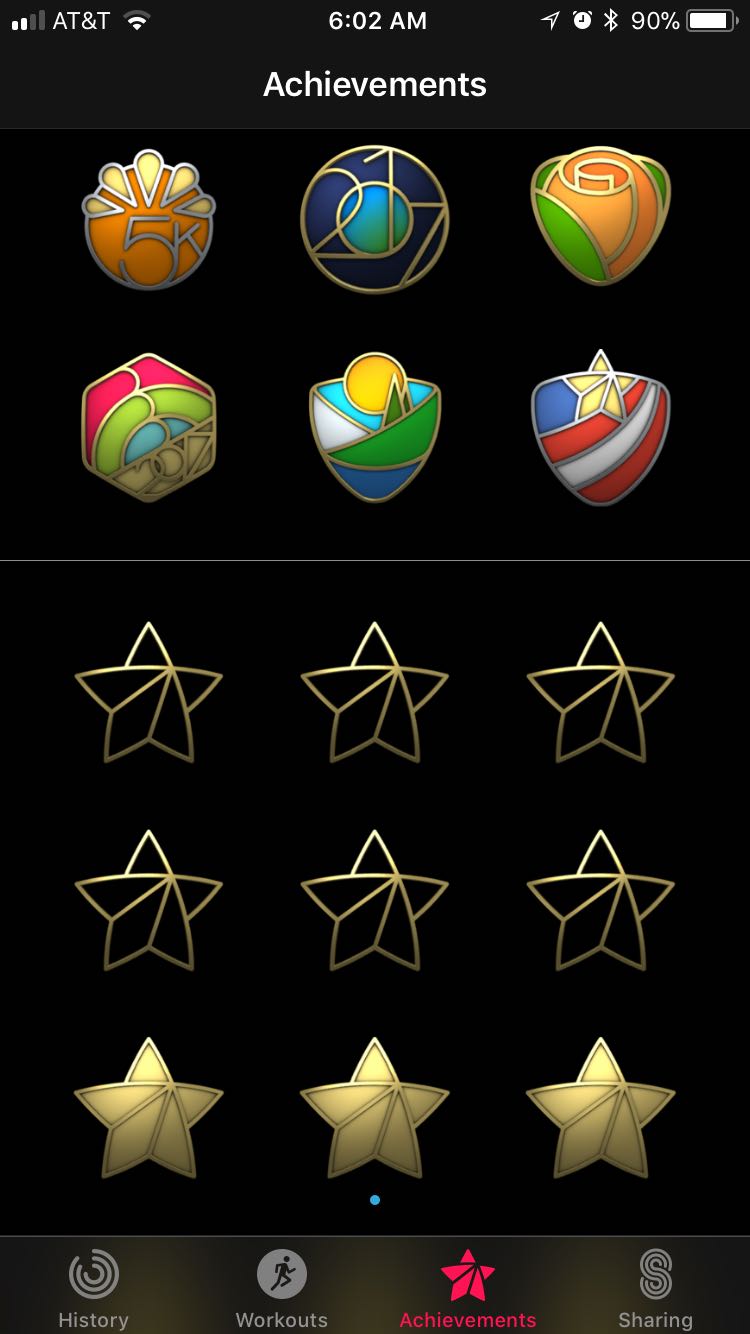Open the orange 5K achievement badge
The image size is (750, 1334).
[x=149, y=220]
